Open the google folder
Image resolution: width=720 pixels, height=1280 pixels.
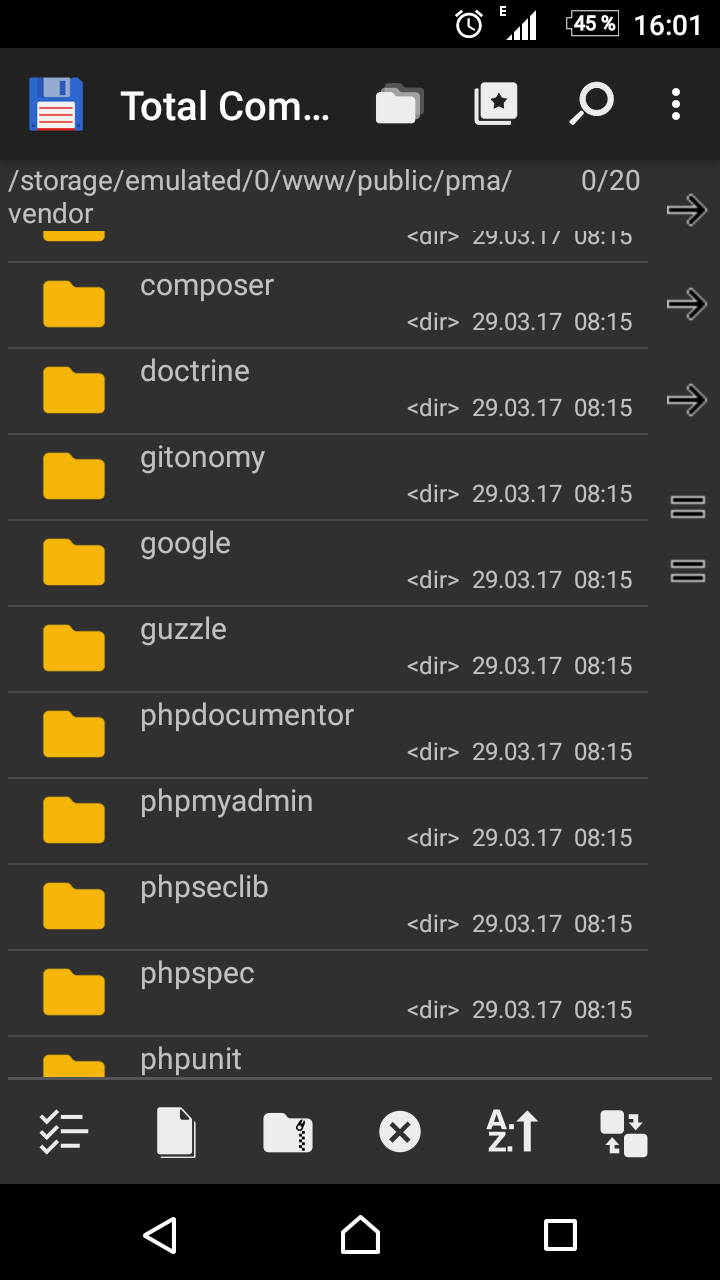pos(186,544)
